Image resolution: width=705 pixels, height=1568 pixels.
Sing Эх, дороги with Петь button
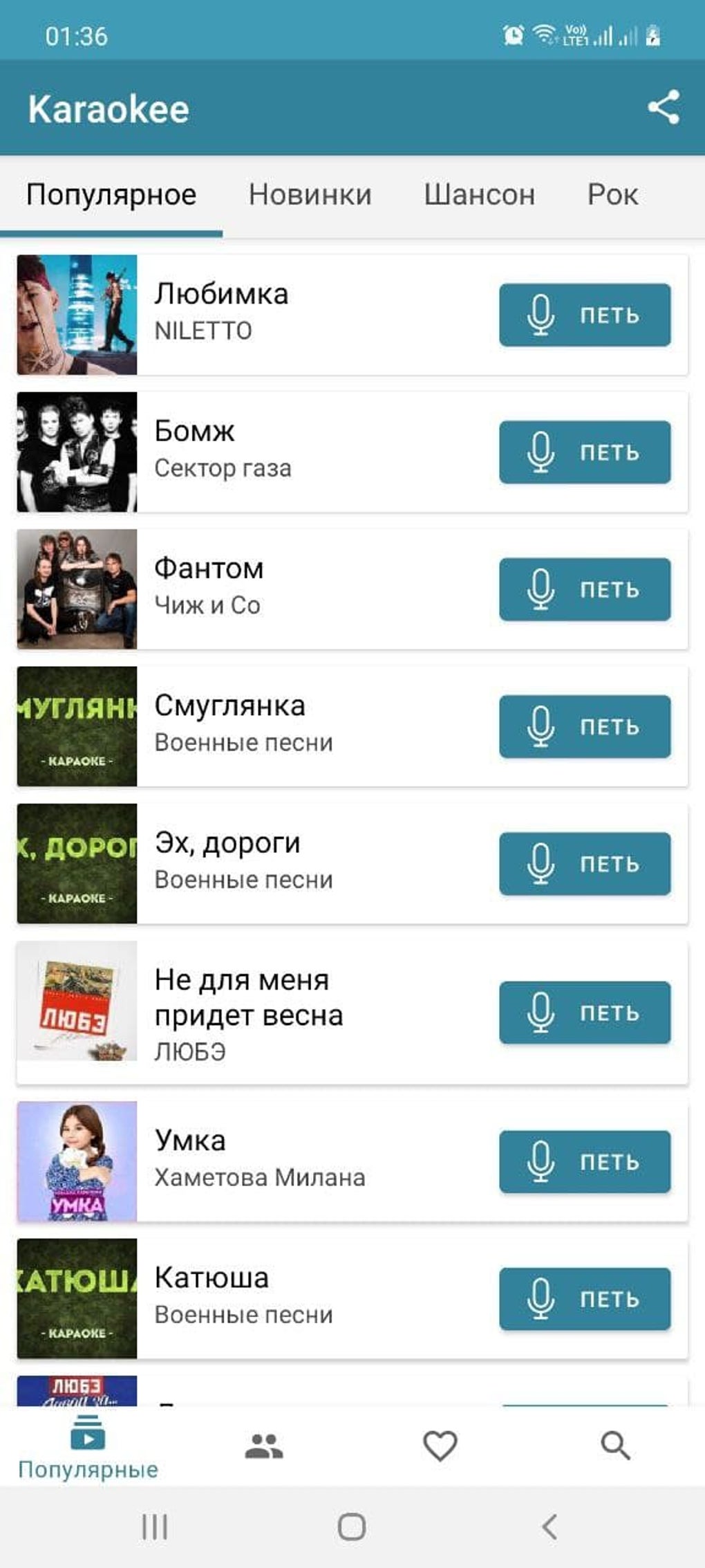(585, 863)
